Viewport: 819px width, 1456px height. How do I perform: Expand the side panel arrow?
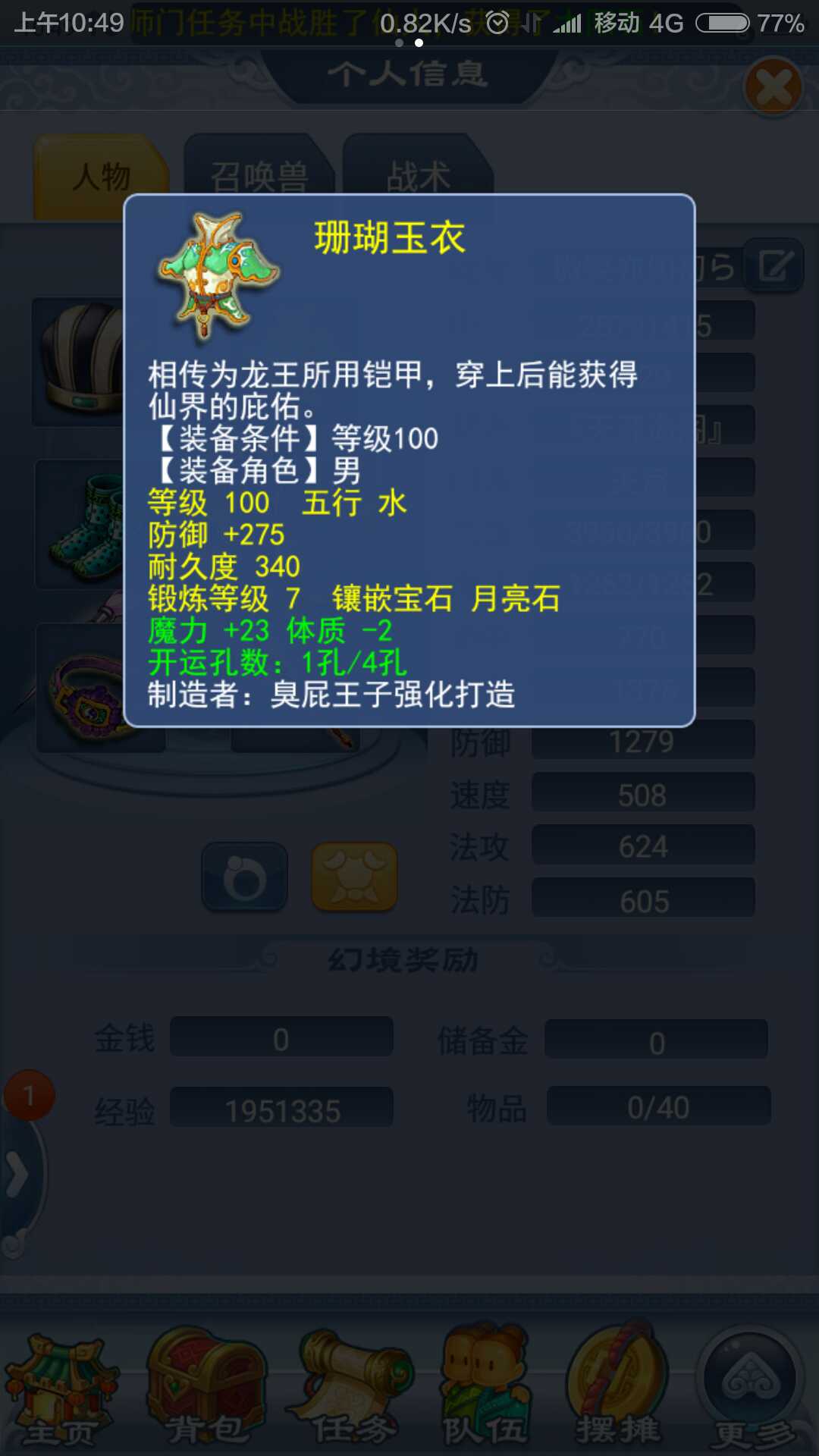tap(17, 1174)
